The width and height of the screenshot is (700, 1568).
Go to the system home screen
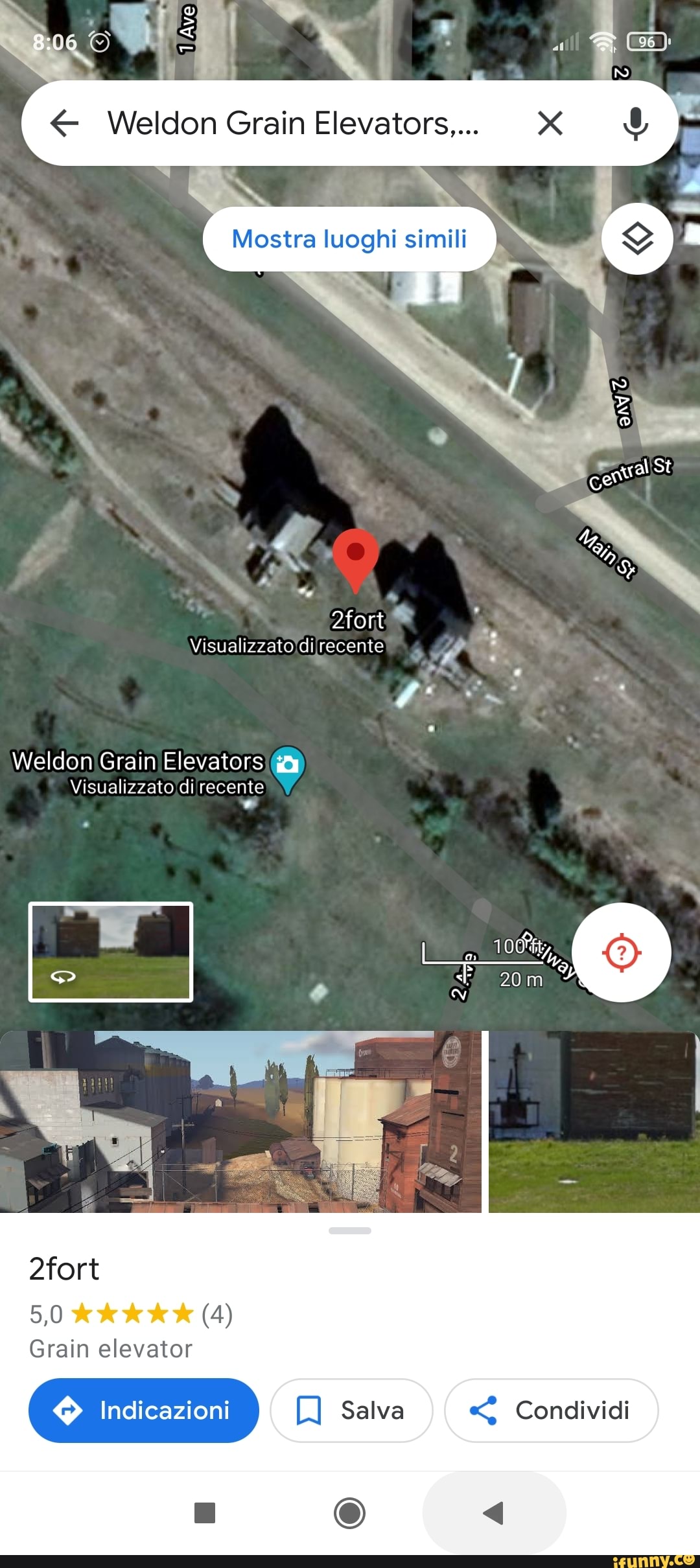(x=349, y=1513)
